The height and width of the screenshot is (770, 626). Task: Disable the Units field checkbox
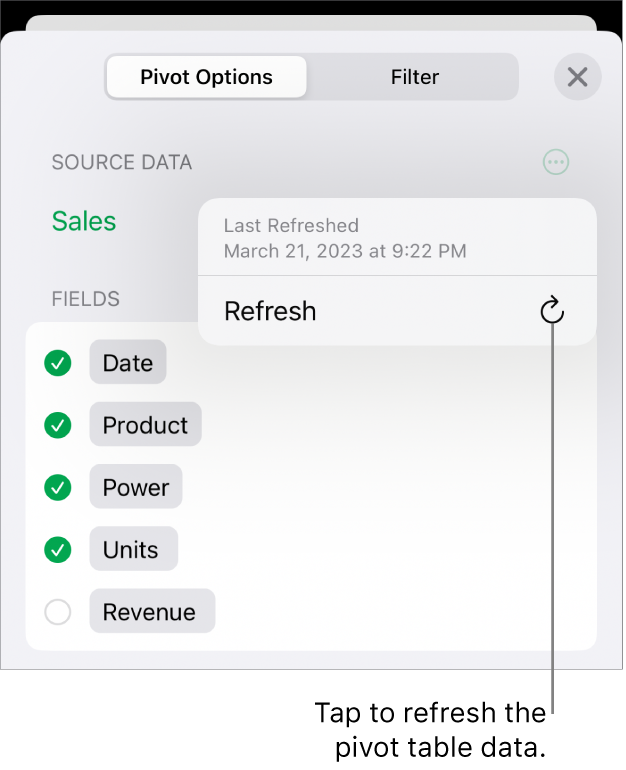pos(58,550)
